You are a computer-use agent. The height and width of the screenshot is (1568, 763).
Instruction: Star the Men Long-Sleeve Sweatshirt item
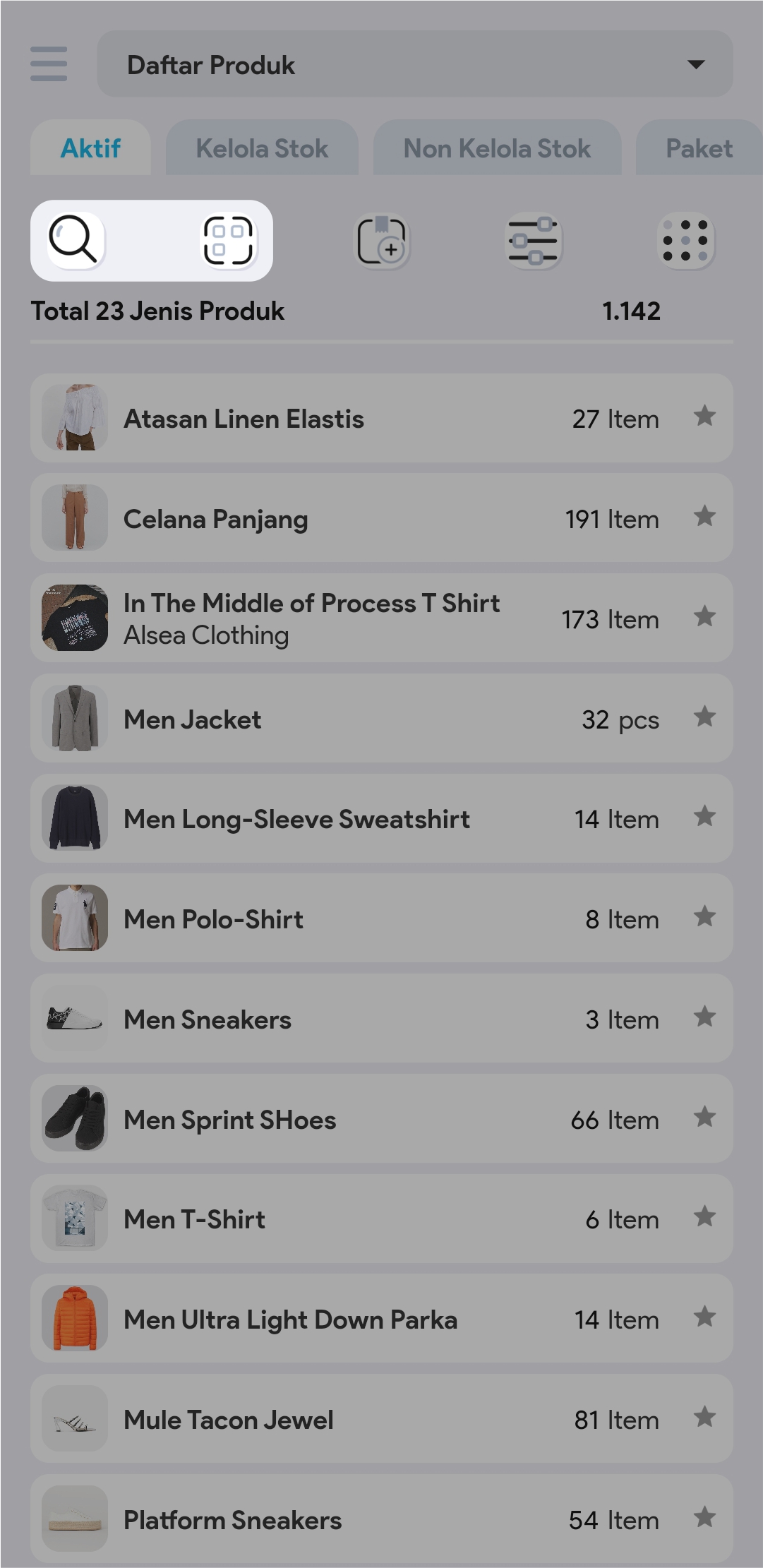pos(704,817)
